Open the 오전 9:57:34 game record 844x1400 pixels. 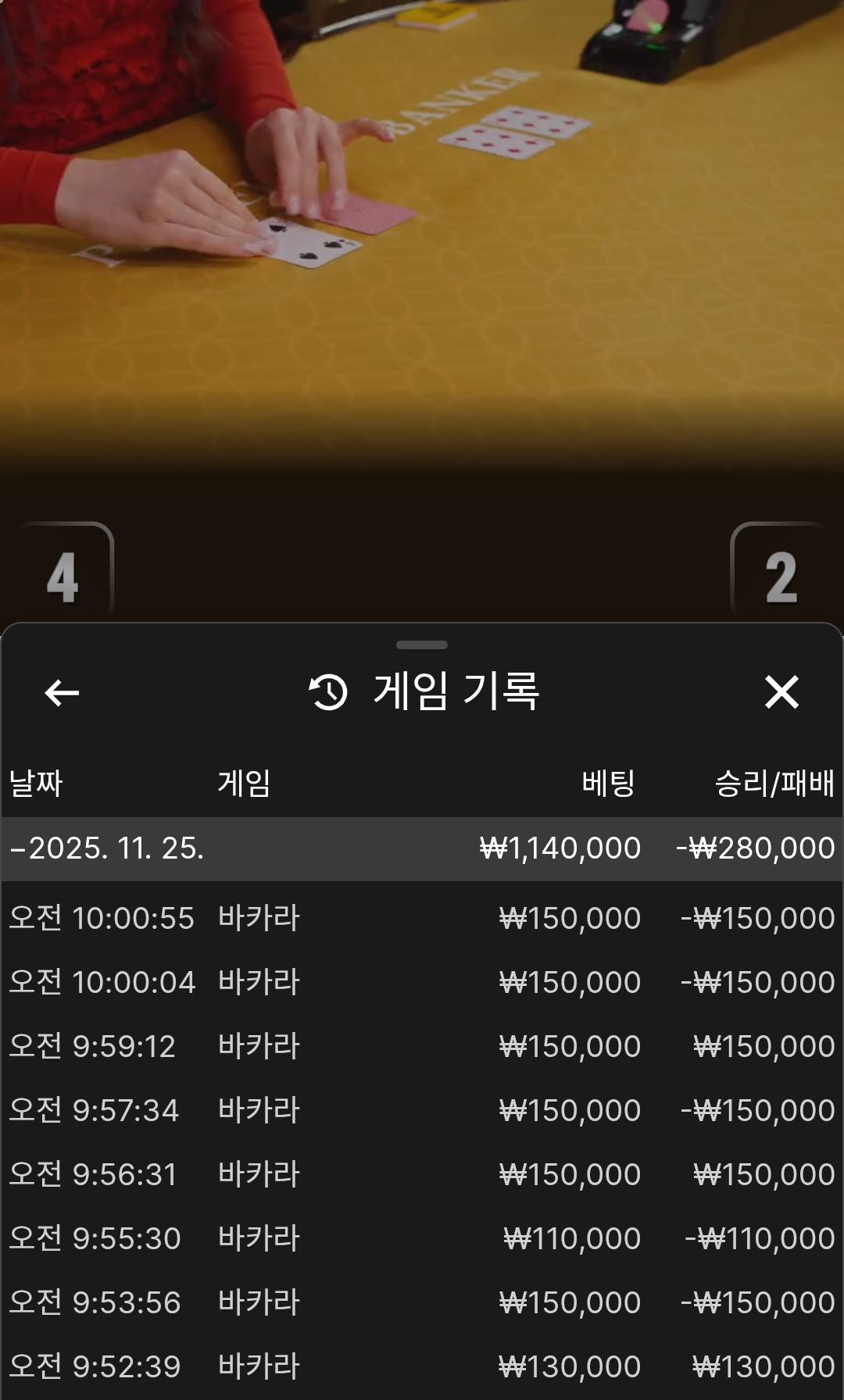pyautogui.click(x=422, y=1110)
